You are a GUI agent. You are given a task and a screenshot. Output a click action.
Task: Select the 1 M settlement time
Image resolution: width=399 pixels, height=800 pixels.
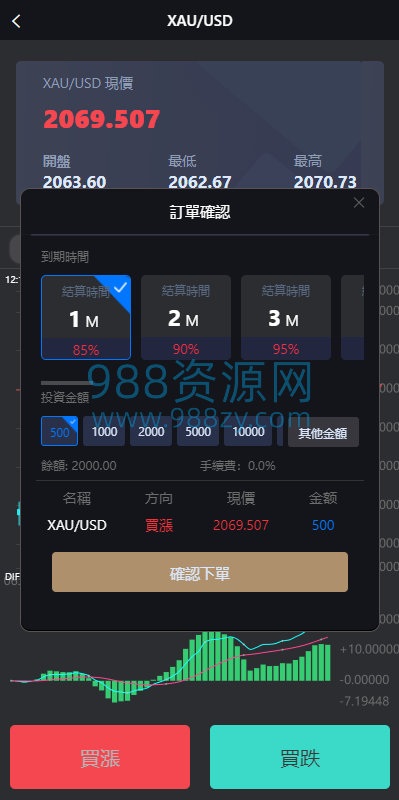click(86, 318)
